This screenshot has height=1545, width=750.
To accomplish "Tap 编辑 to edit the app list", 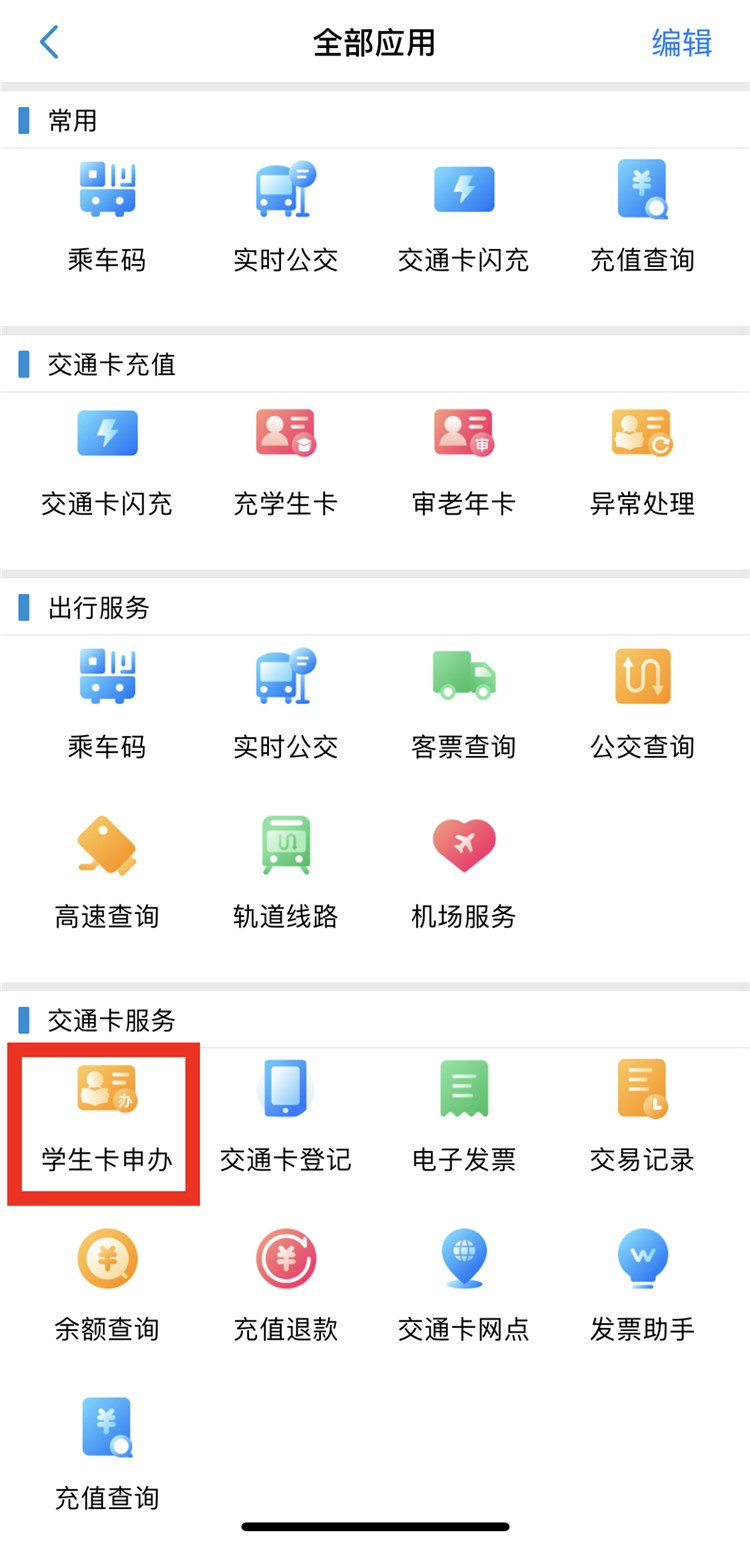I will tap(681, 43).
